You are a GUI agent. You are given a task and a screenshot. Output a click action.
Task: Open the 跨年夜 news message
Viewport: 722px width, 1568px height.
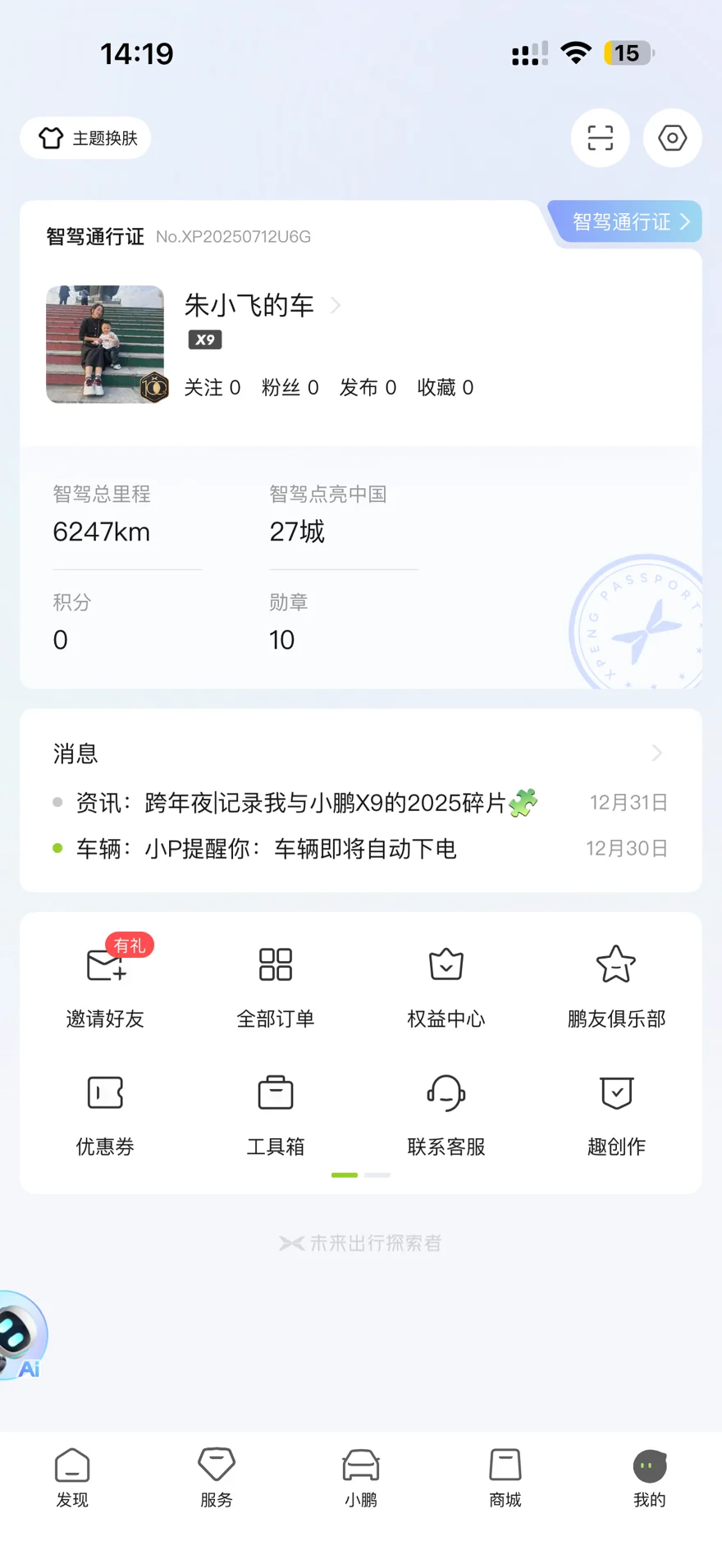pos(305,803)
